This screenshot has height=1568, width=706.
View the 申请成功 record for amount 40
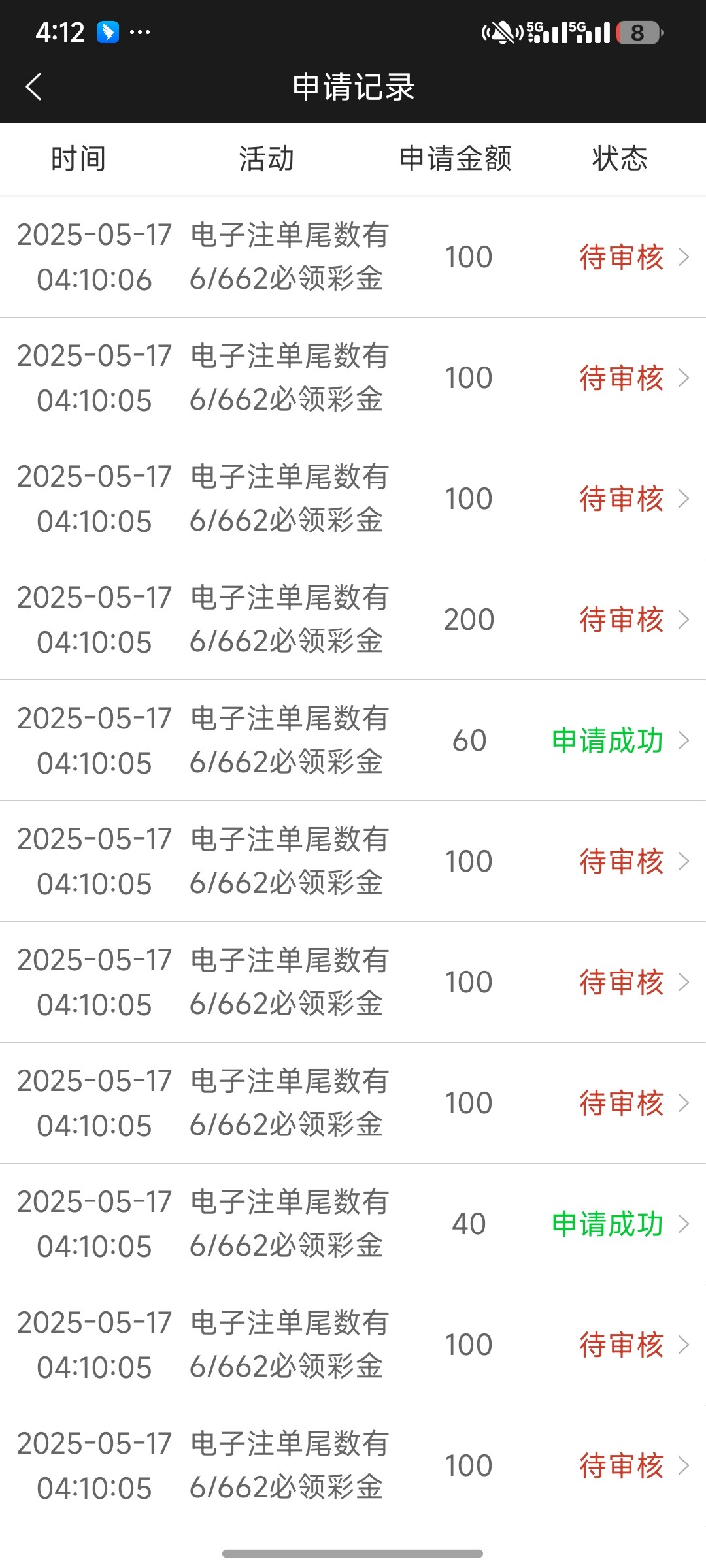(353, 1224)
